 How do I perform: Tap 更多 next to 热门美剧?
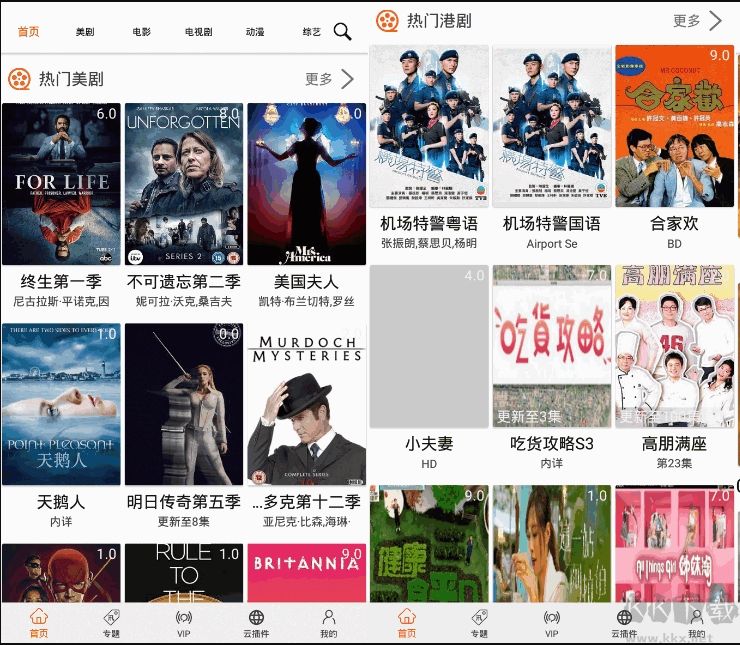pyautogui.click(x=329, y=79)
